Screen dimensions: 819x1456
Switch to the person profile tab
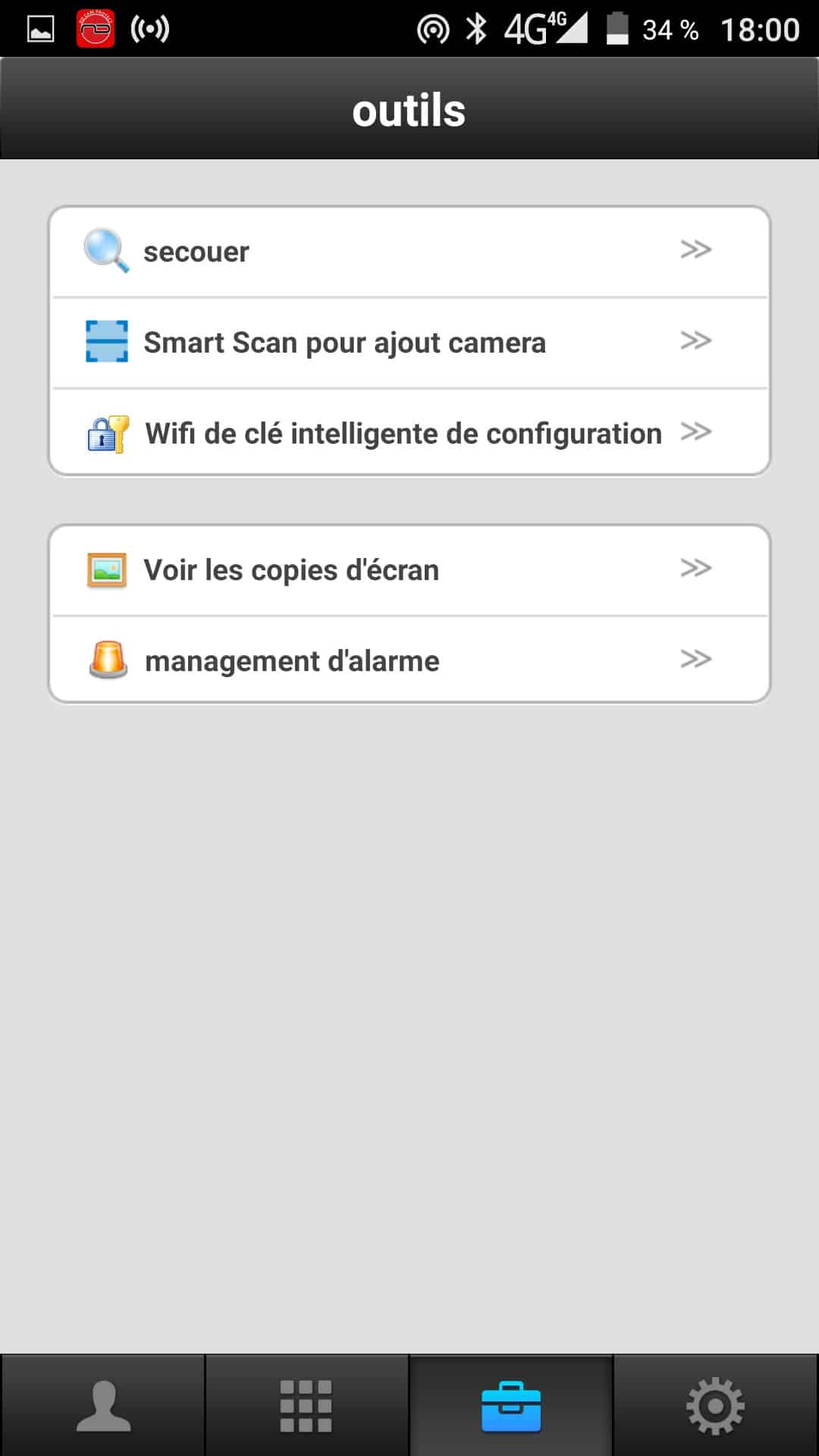(x=103, y=1406)
